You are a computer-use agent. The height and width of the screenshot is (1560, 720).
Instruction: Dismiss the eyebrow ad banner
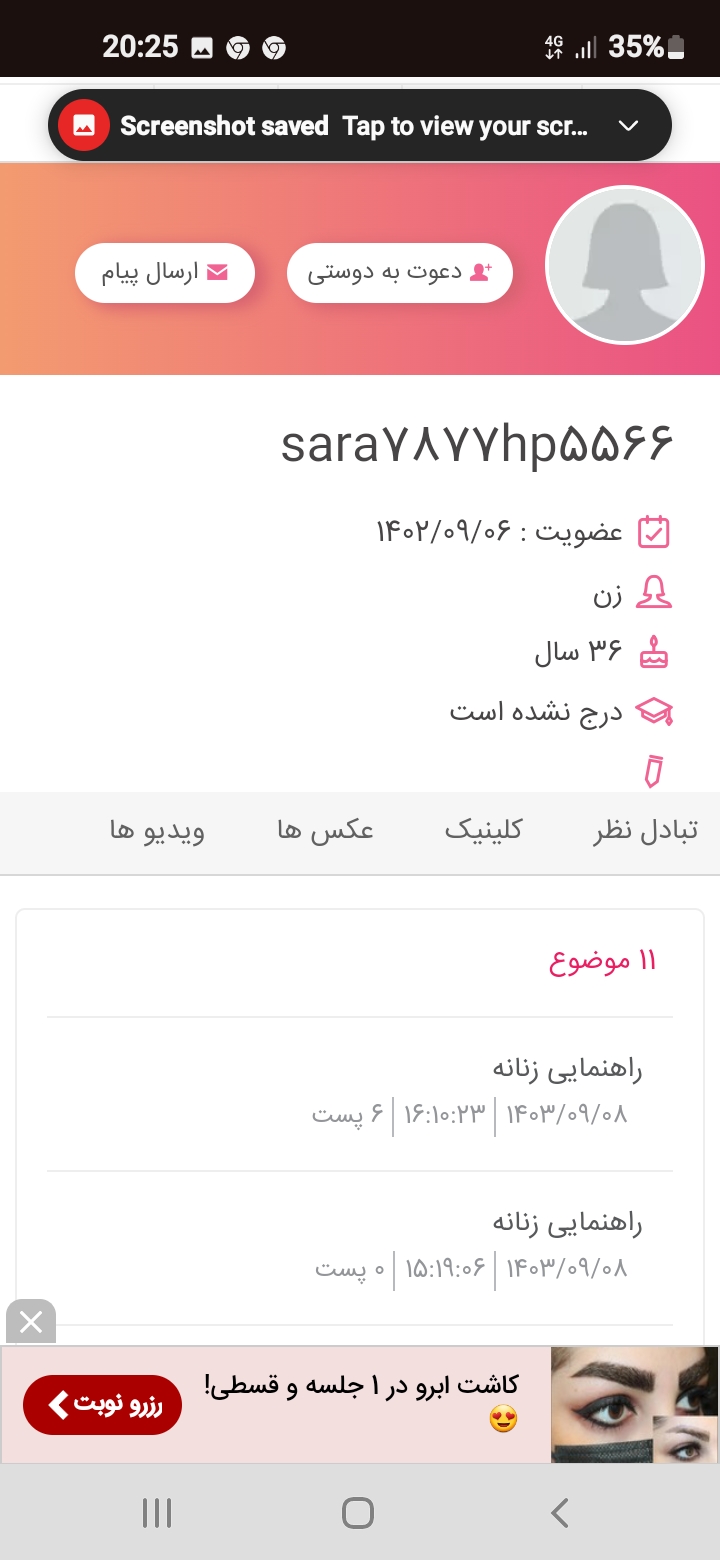pyautogui.click(x=31, y=1323)
